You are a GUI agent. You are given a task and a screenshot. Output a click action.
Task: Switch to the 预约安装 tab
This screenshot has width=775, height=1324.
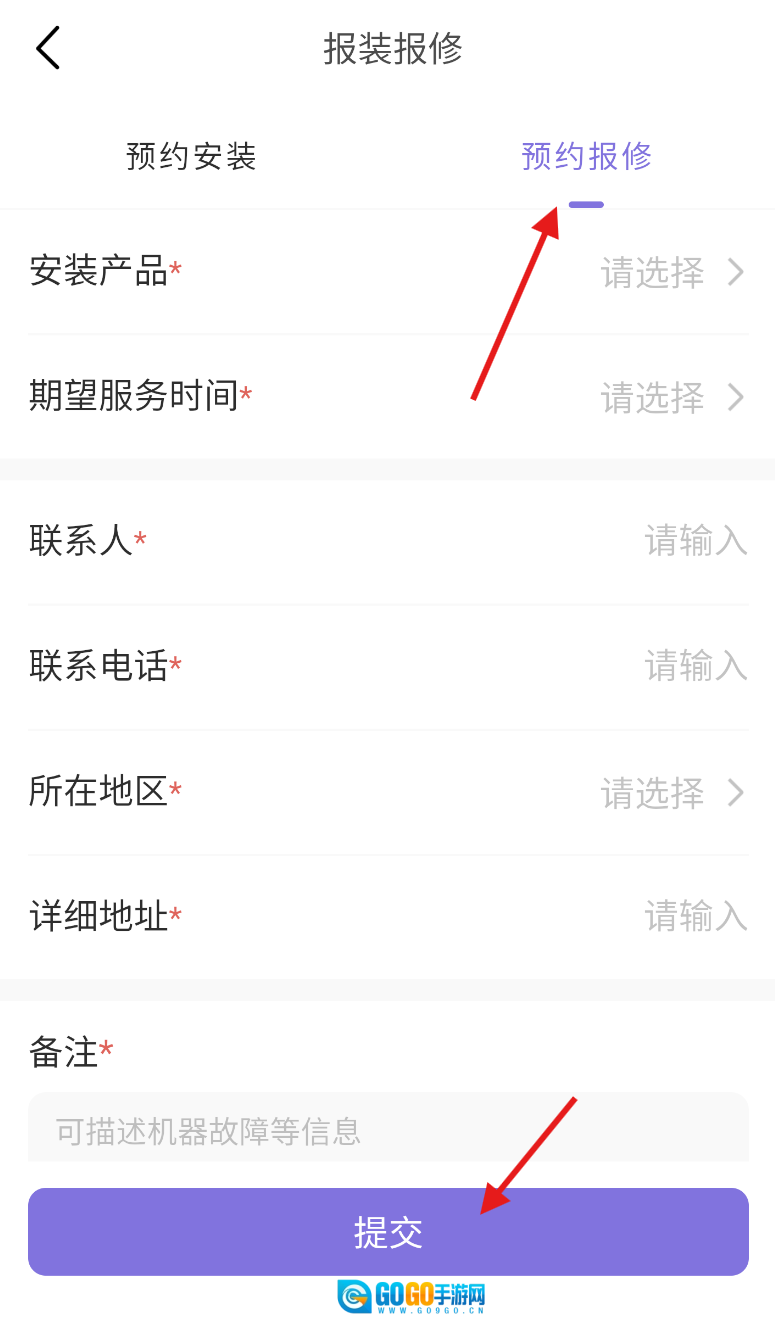191,157
